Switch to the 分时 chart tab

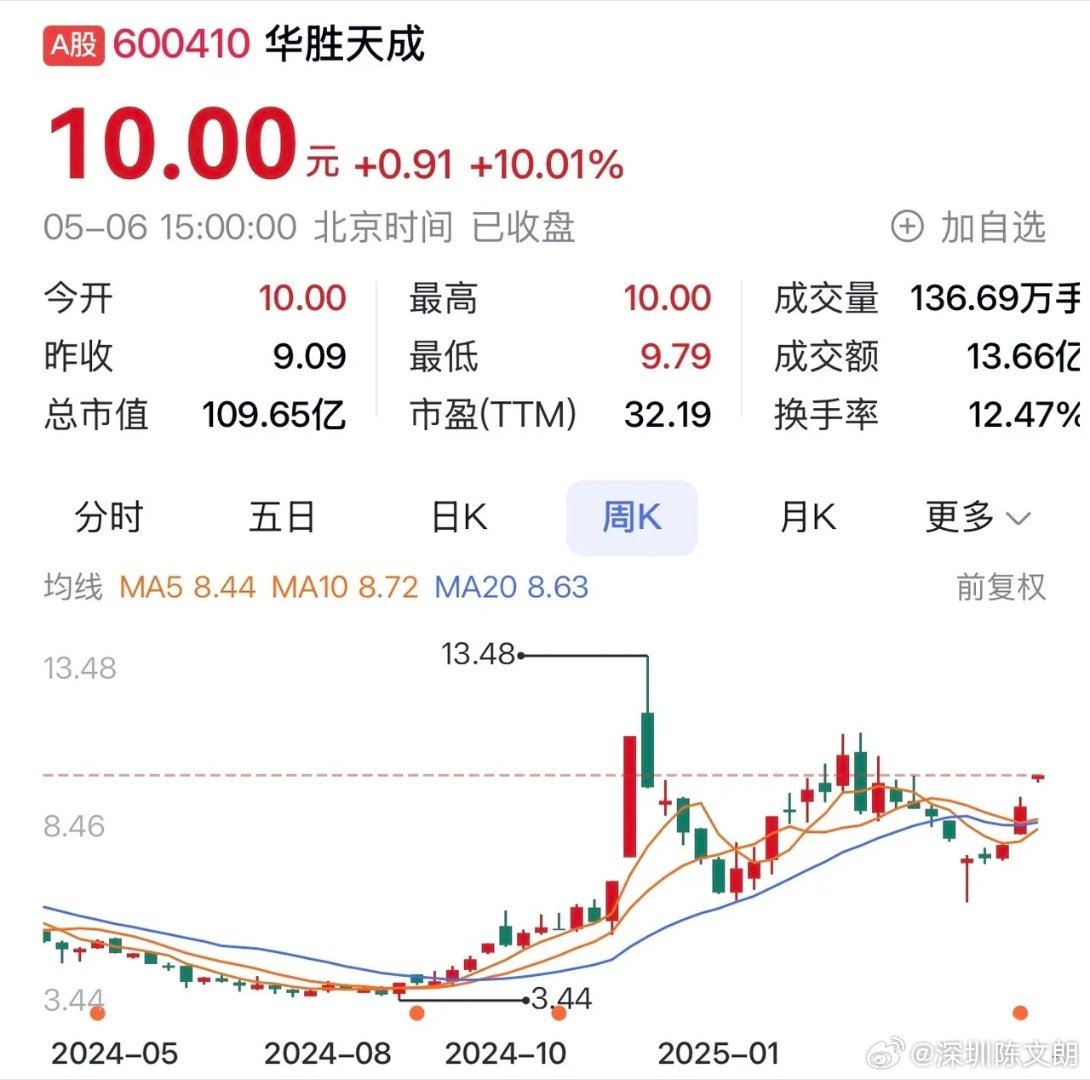tap(109, 517)
